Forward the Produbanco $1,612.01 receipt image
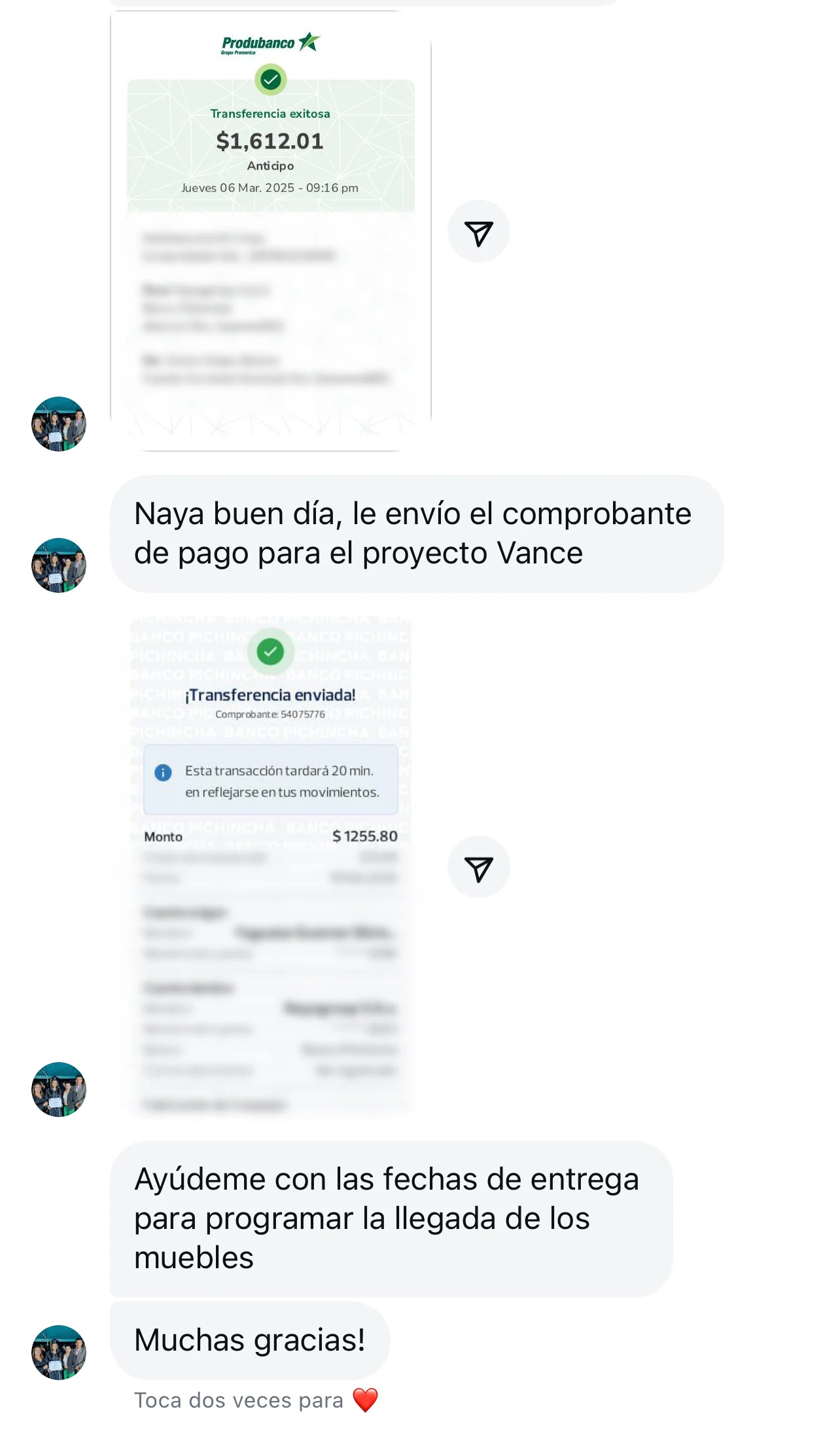Screen dimensions: 840x1439 pos(478,232)
